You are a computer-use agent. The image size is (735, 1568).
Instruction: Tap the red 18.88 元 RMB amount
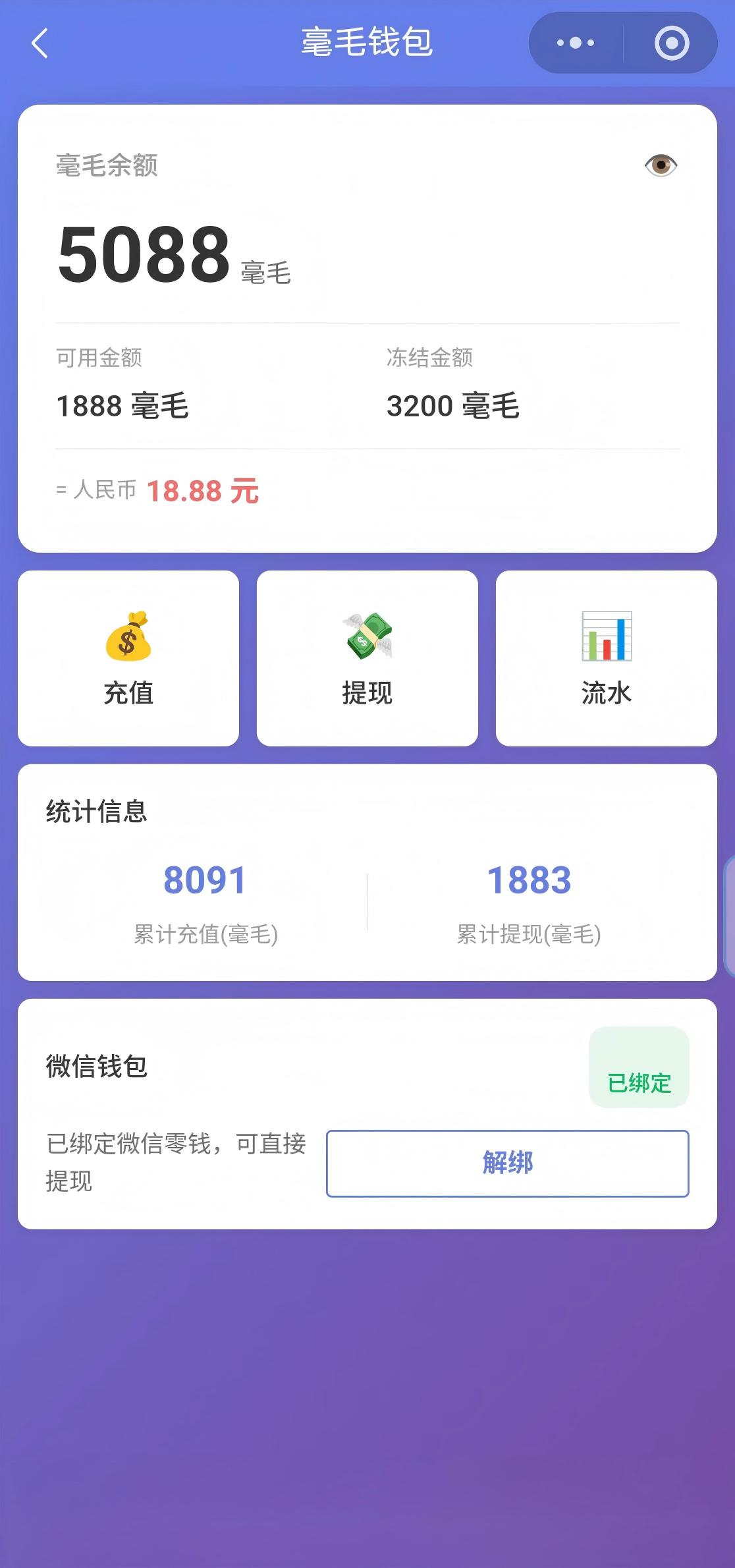click(201, 491)
